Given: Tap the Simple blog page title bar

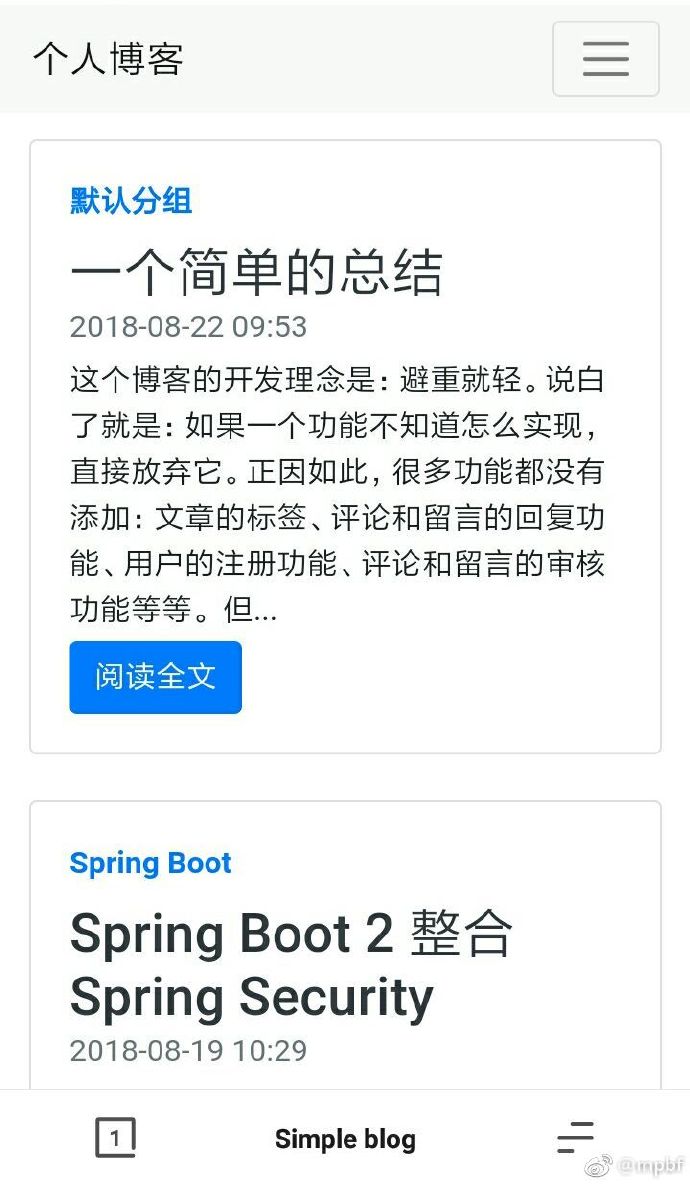Looking at the screenshot, I should [345, 1139].
